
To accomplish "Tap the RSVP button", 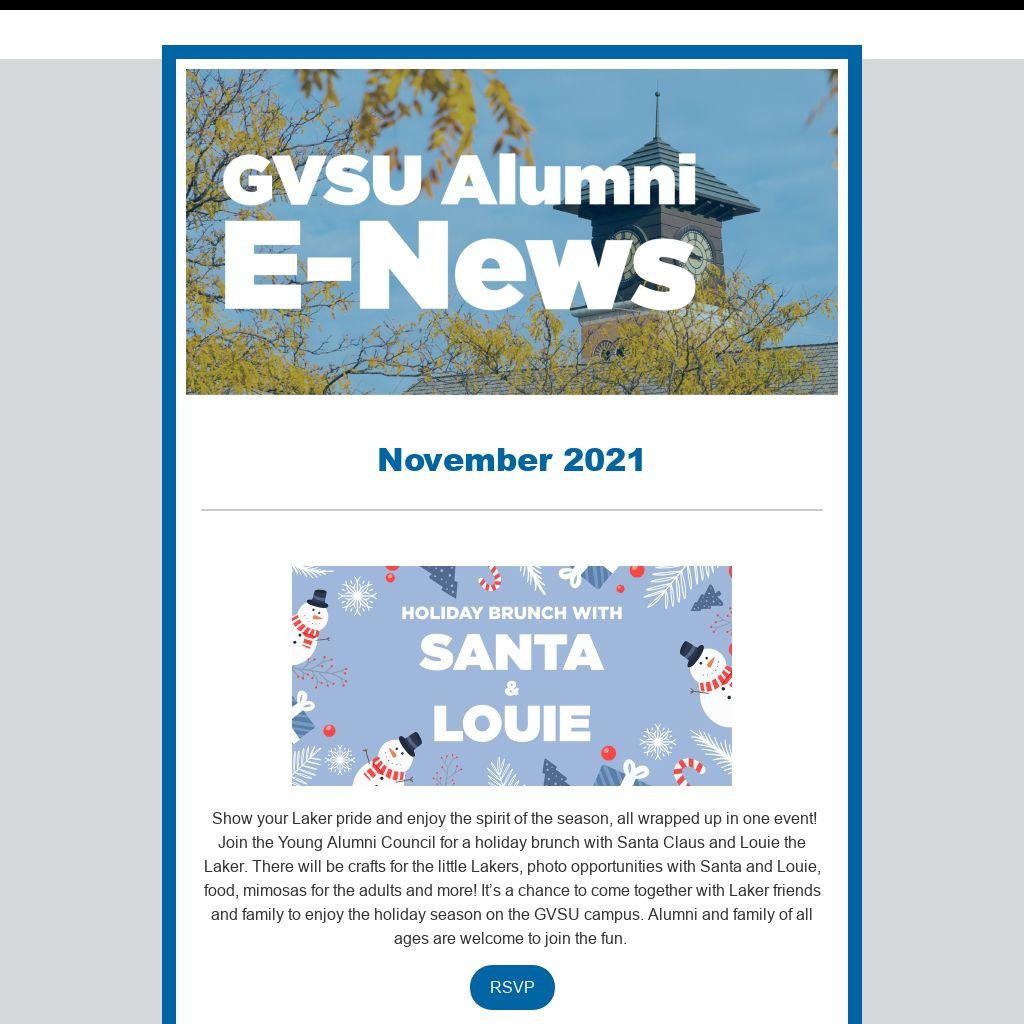I will (512, 987).
